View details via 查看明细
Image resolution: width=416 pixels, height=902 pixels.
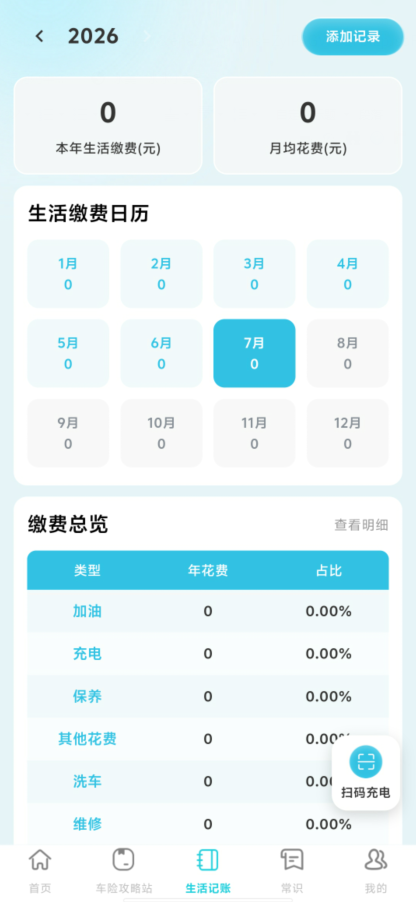(x=361, y=525)
